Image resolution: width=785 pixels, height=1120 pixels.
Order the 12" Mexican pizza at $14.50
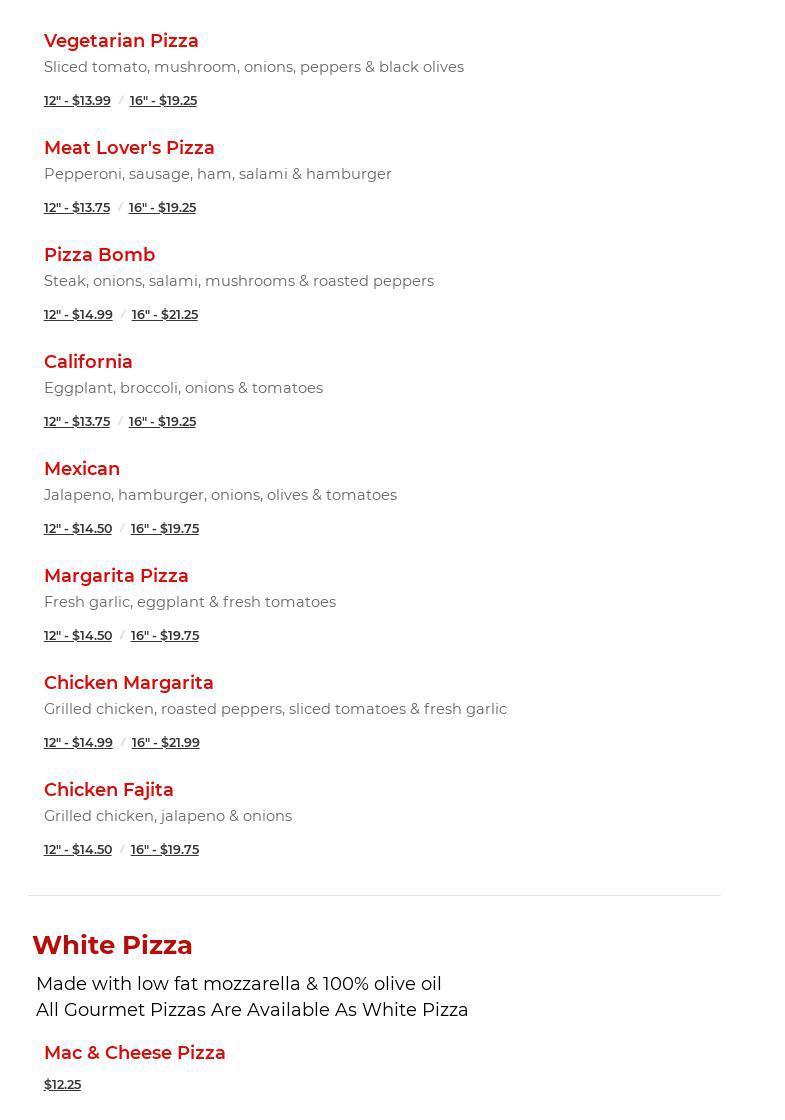[78, 529]
